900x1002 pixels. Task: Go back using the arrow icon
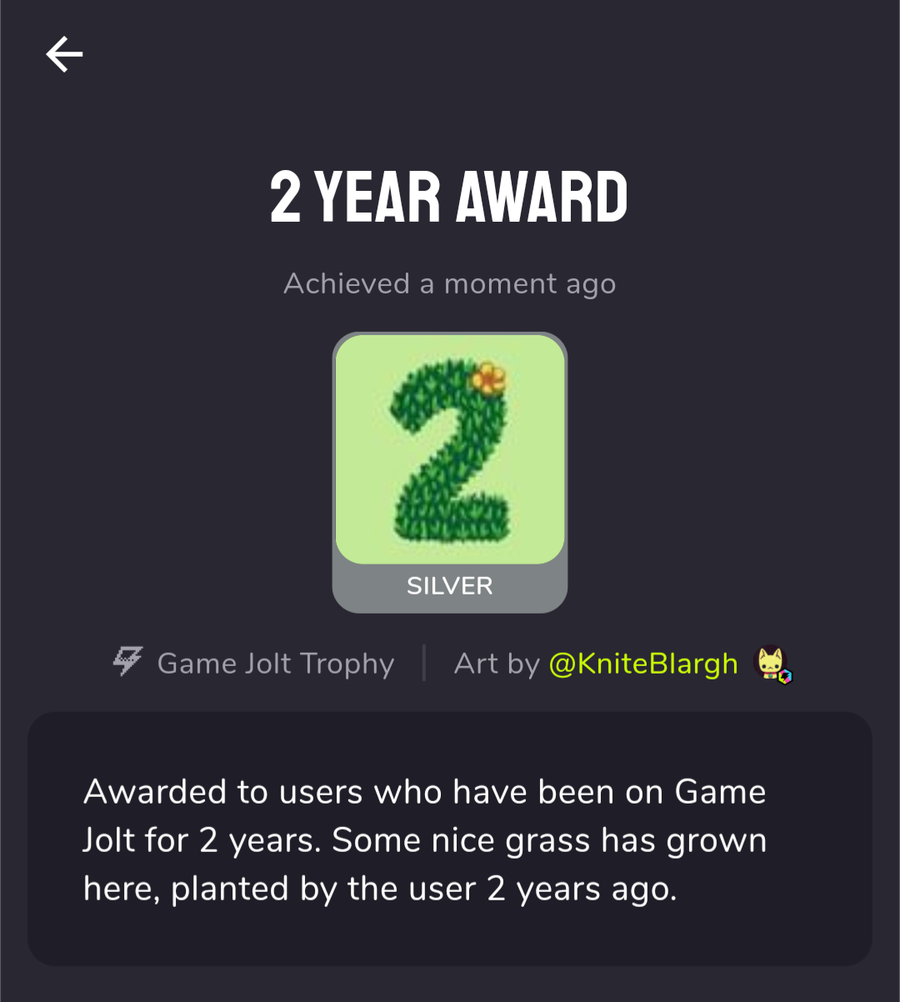pyautogui.click(x=64, y=54)
